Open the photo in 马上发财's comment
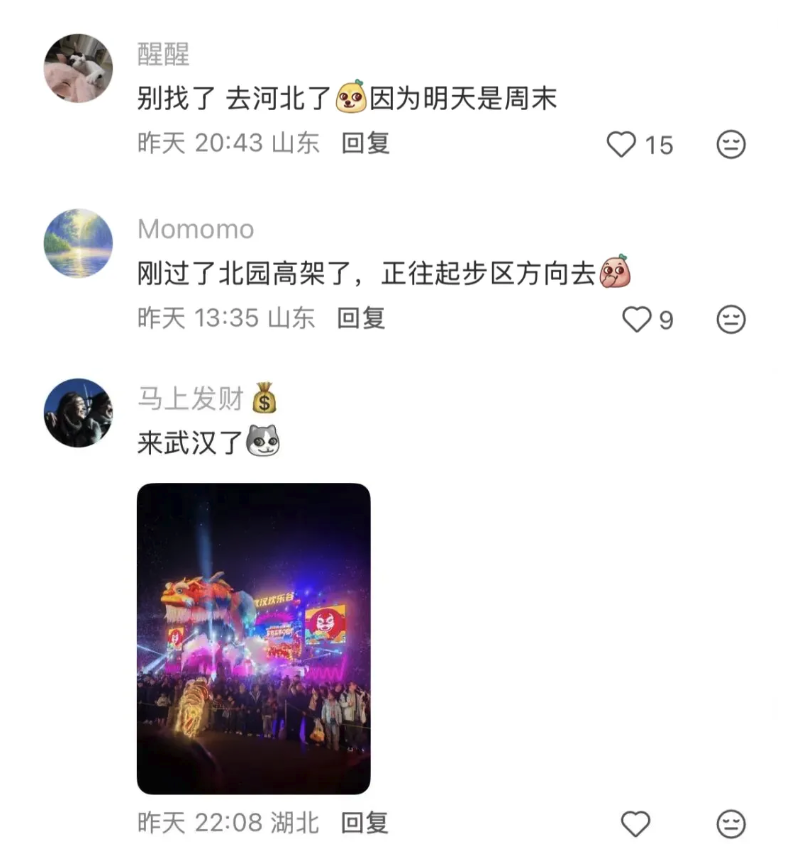Screen dimensions: 800x858 pyautogui.click(x=253, y=638)
